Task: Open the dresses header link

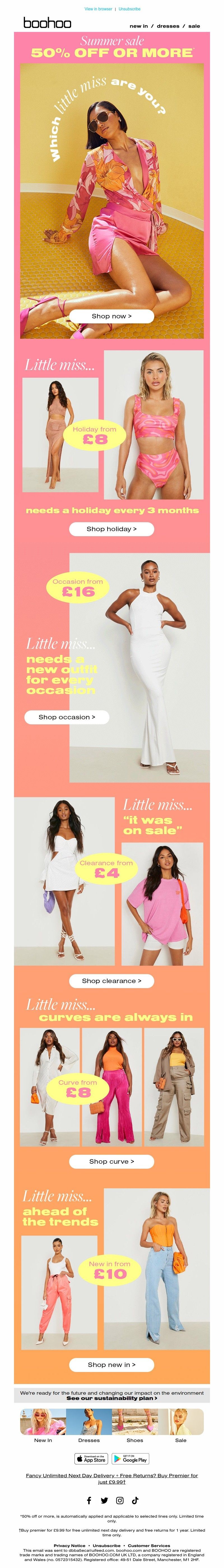Action: click(x=168, y=26)
